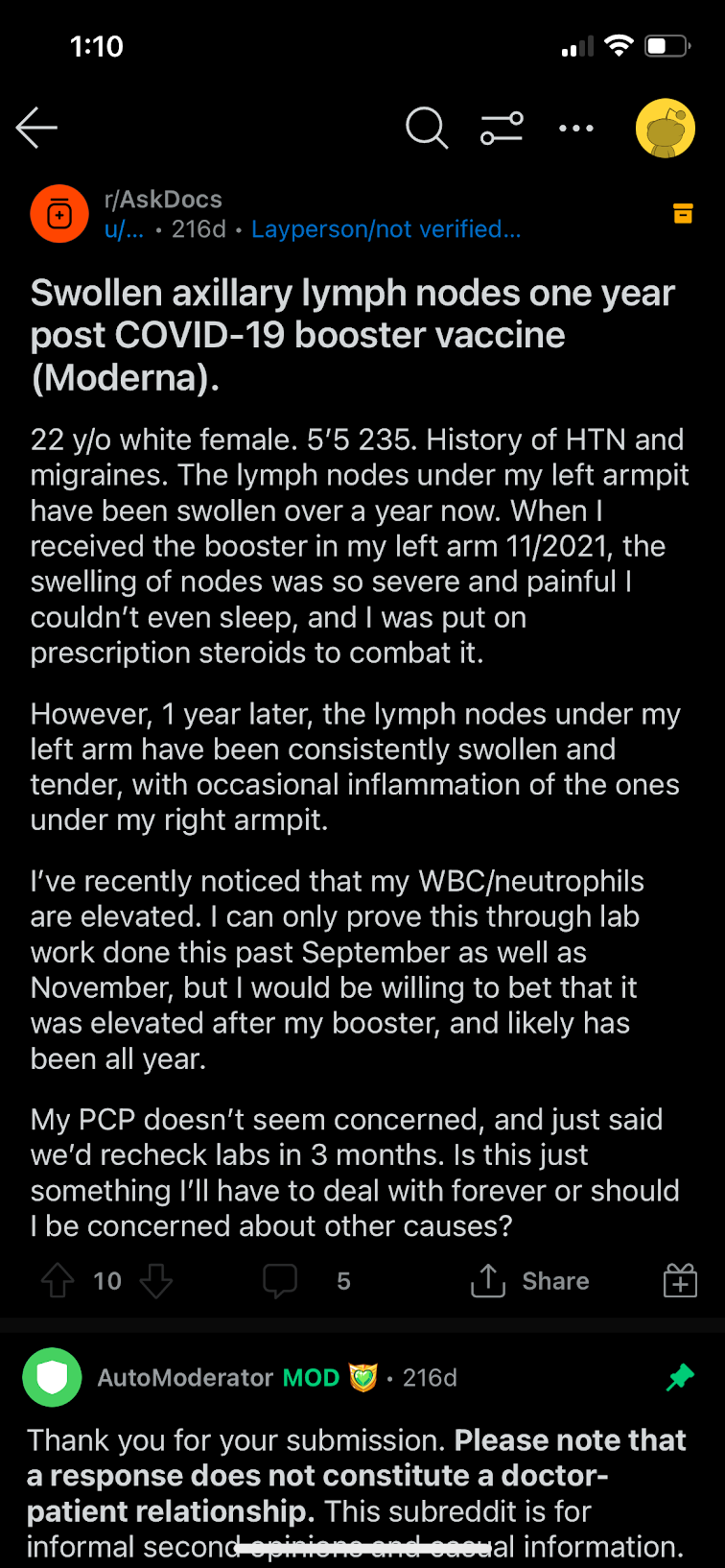Image resolution: width=725 pixels, height=1568 pixels.
Task: Share this post
Action: pyautogui.click(x=529, y=1281)
